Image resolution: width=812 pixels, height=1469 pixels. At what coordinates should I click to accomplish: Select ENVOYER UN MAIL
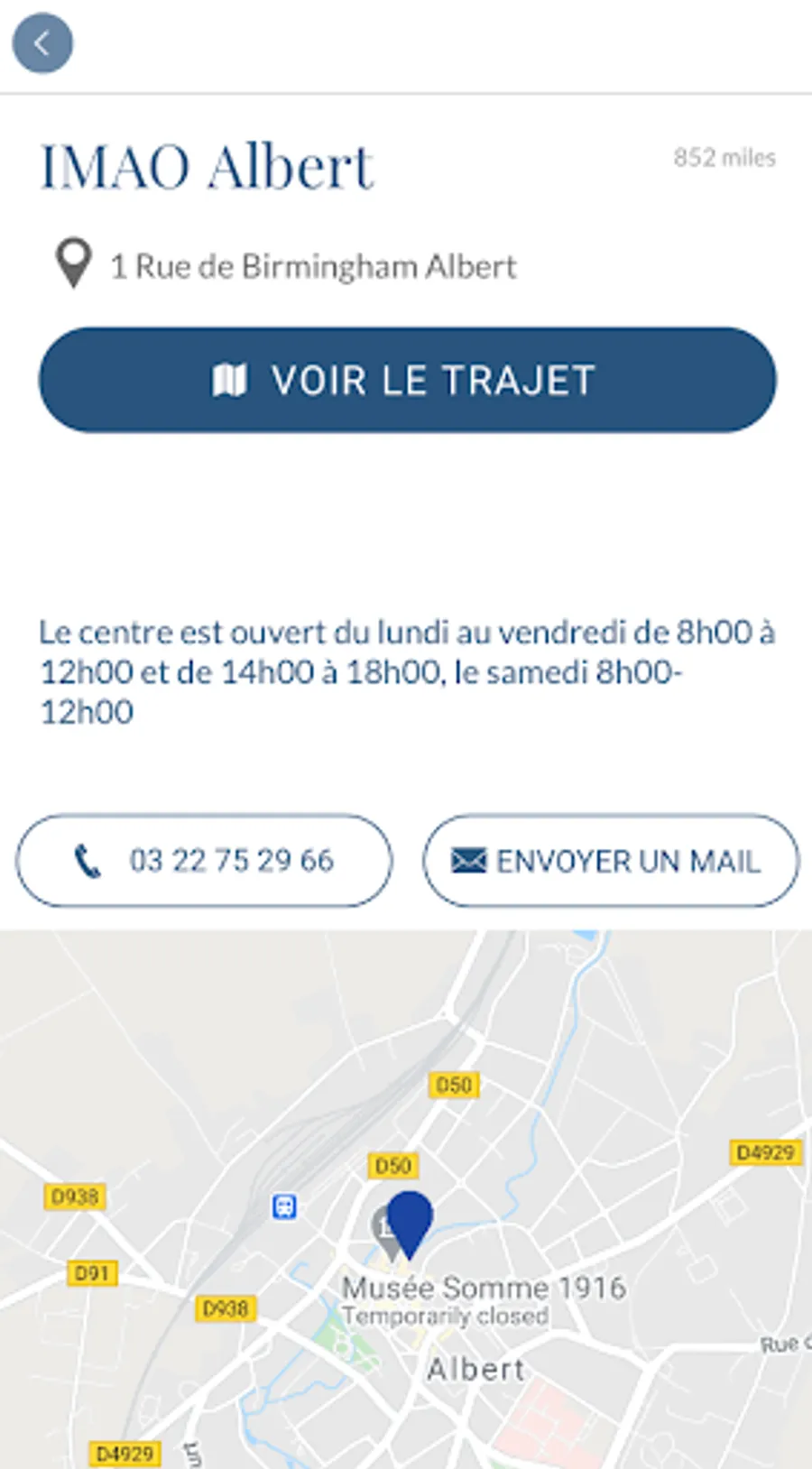[611, 861]
